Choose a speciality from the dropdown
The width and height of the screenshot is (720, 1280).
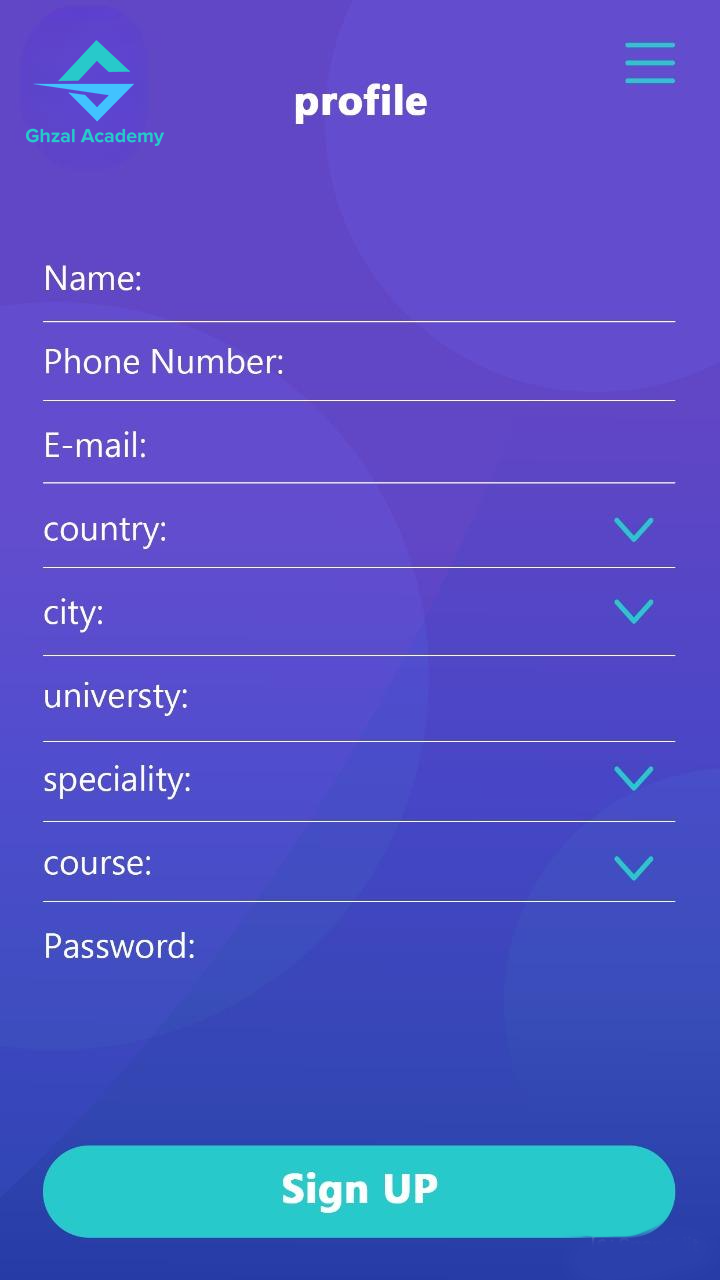pos(633,778)
